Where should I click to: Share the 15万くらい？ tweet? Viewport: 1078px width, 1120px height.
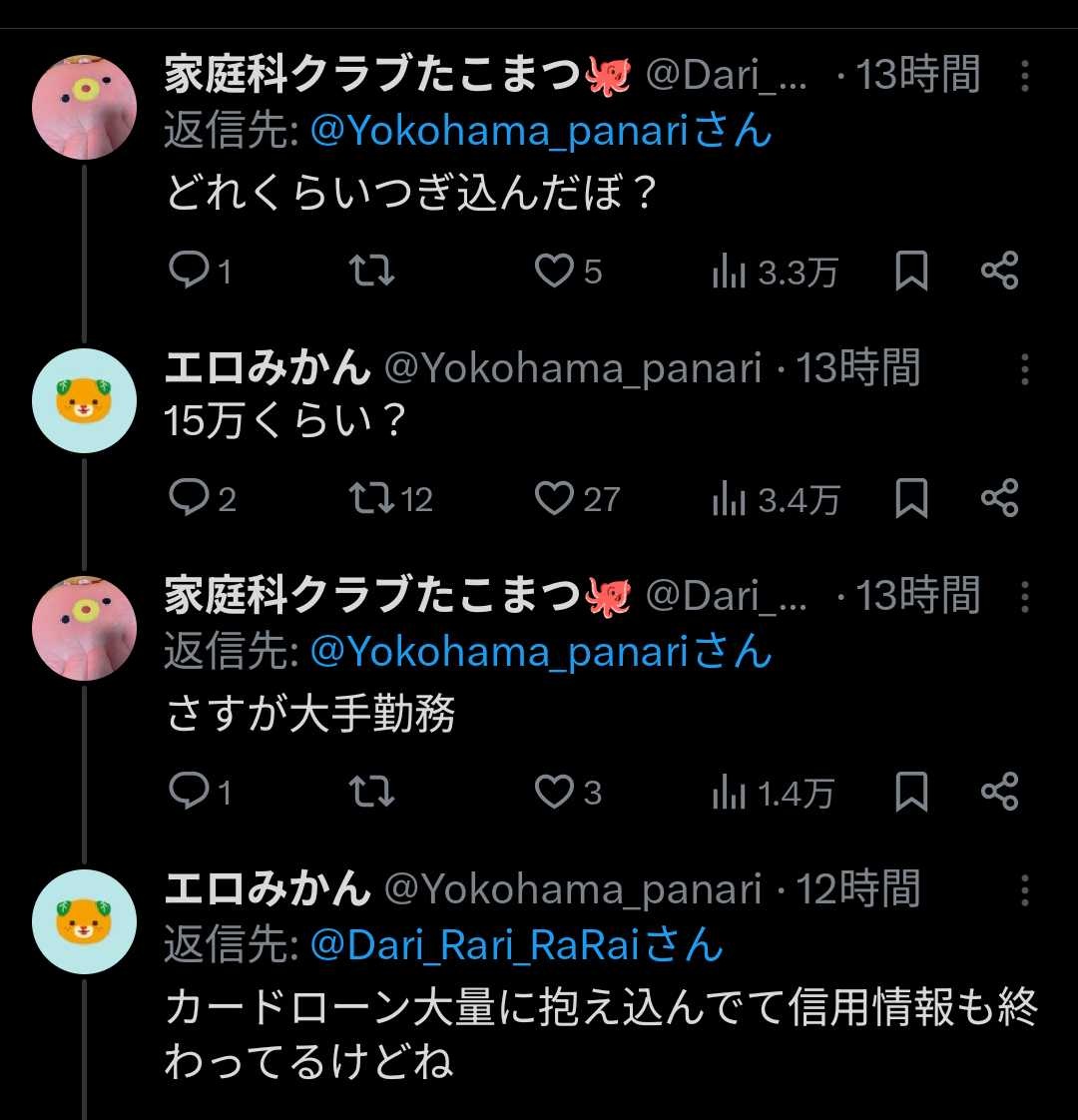click(999, 498)
